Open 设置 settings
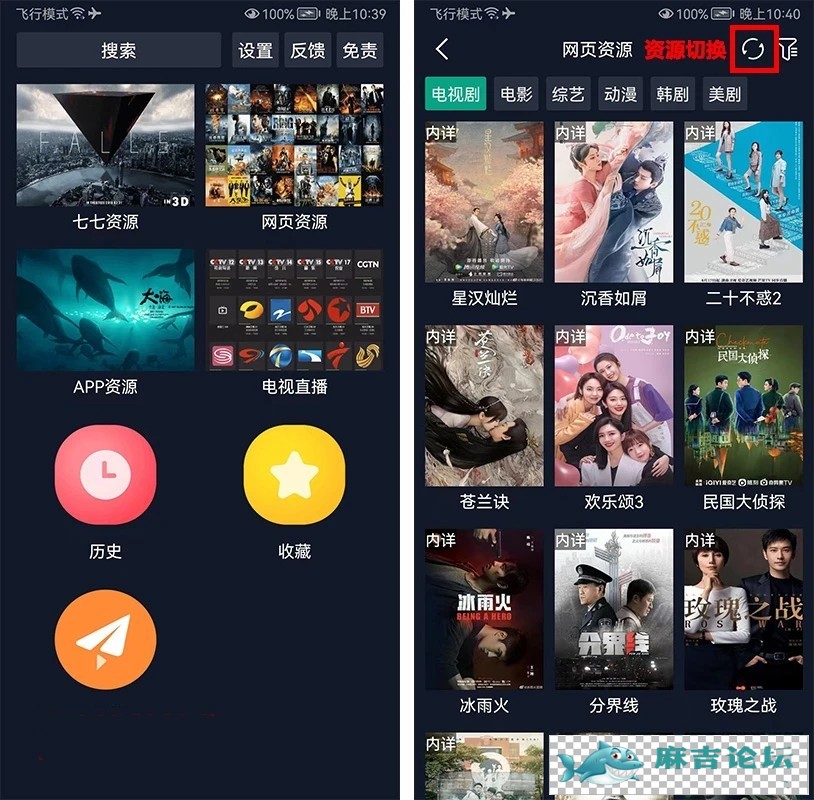Screen dimensions: 814x800 click(x=256, y=50)
